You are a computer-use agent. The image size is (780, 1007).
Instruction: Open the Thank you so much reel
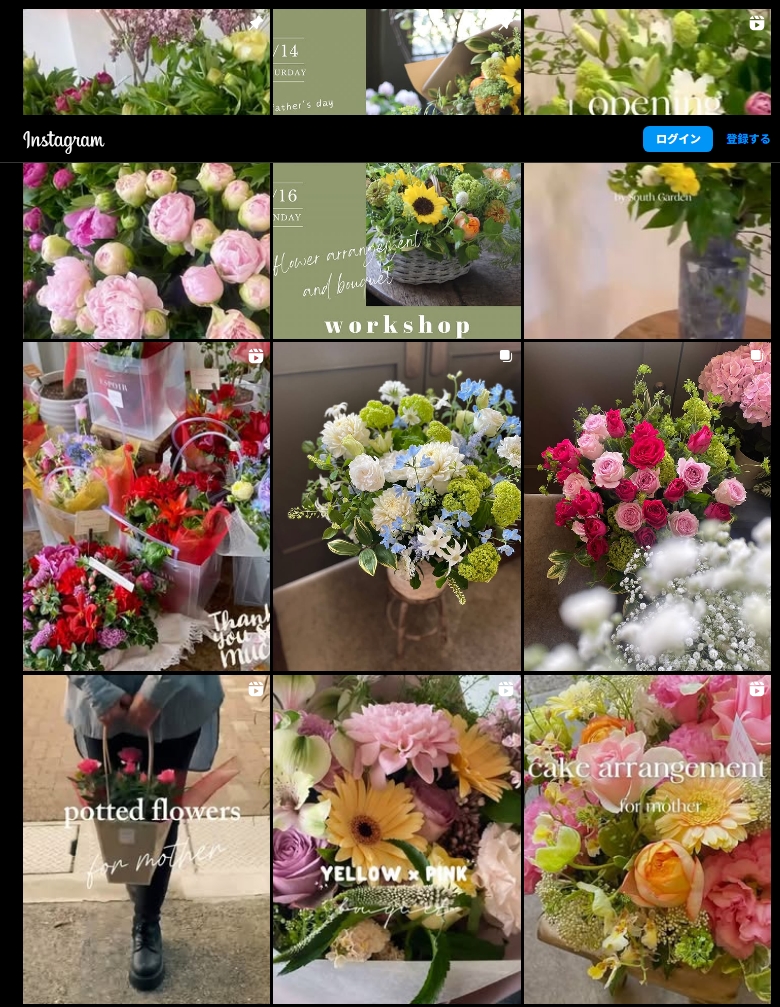coord(146,506)
